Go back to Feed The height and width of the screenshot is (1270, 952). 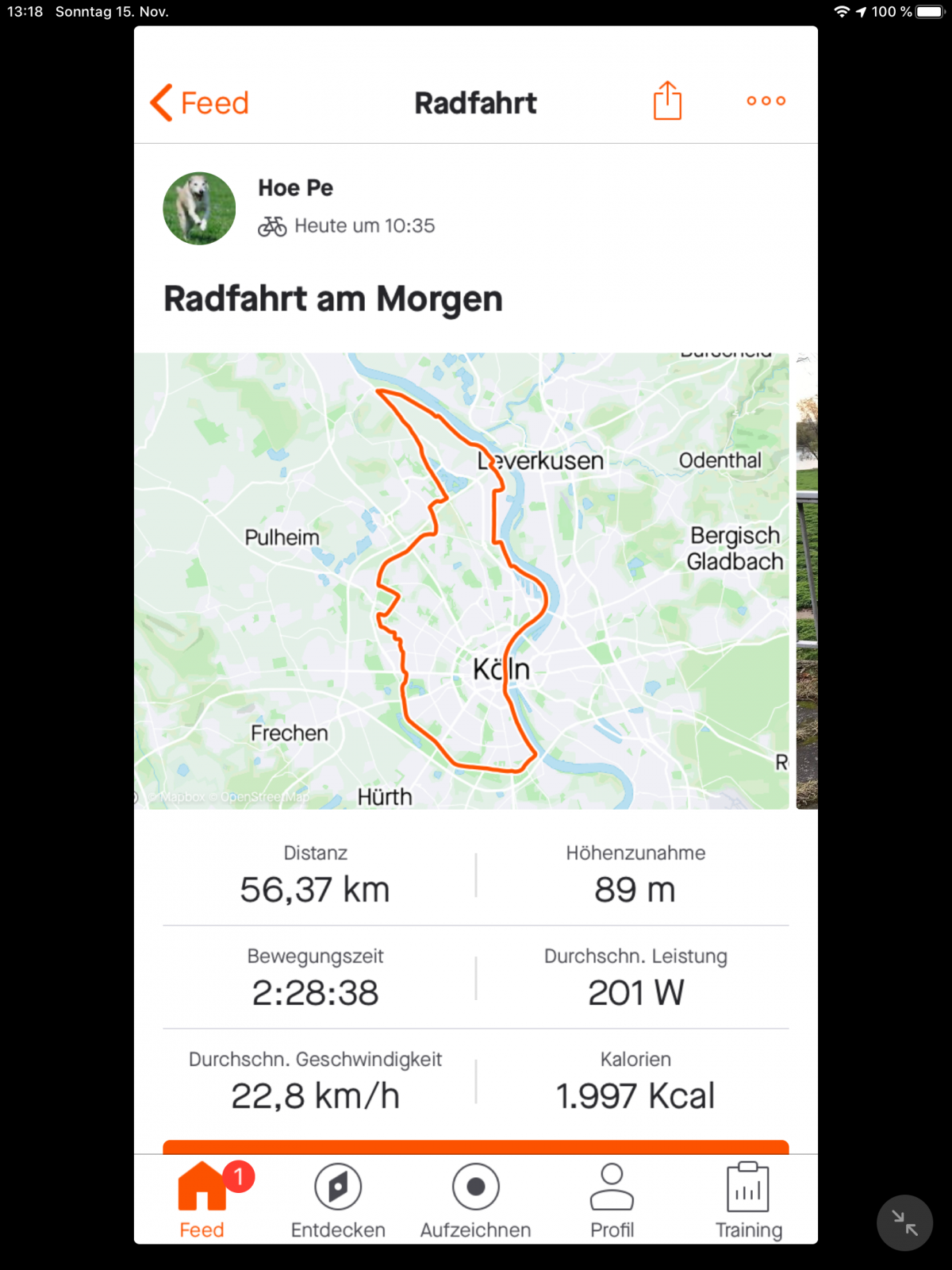pyautogui.click(x=200, y=103)
